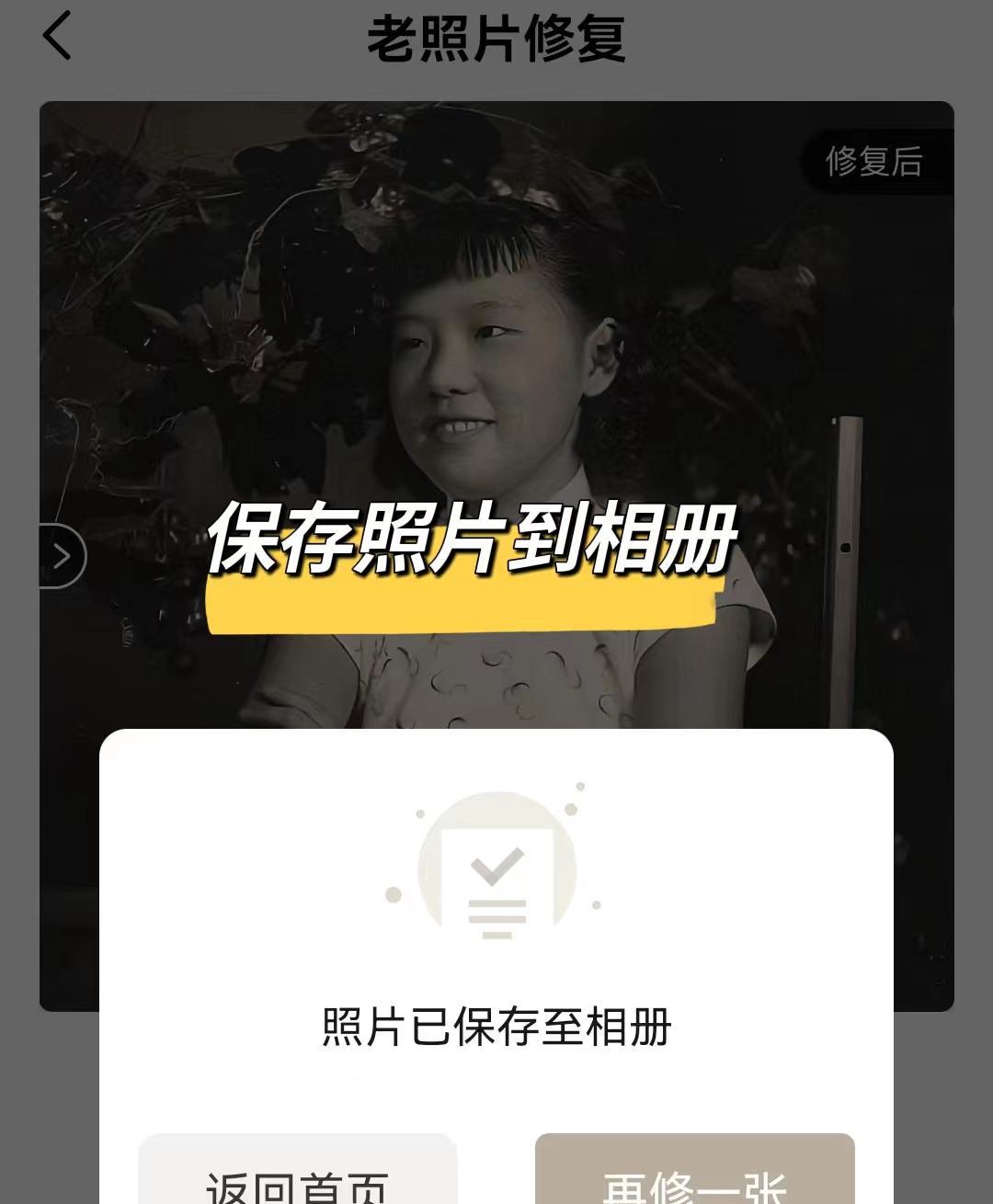This screenshot has height=1204, width=993.
Task: Go back using the top-left arrow
Action: coord(57,37)
